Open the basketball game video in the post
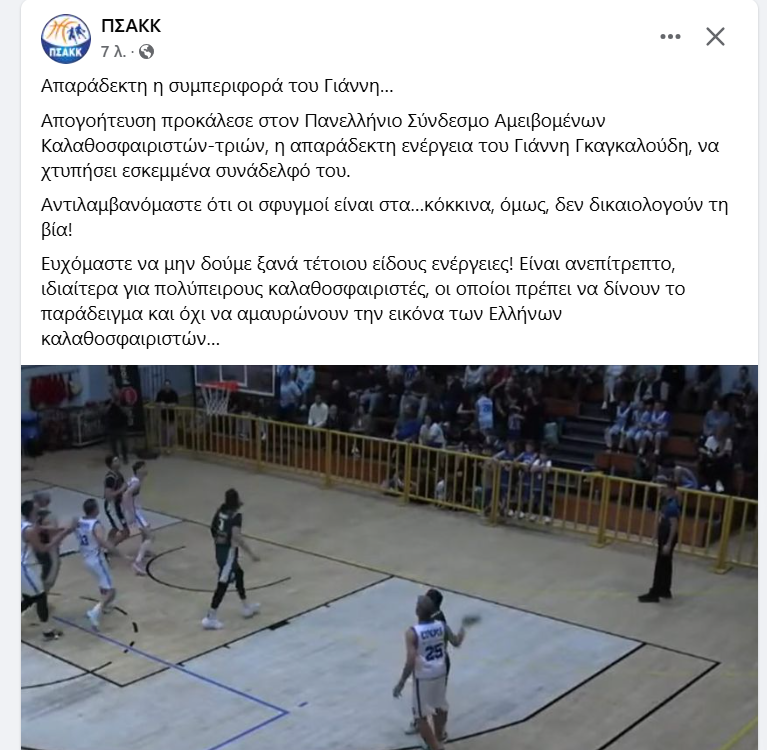The width and height of the screenshot is (767, 750). (389, 557)
